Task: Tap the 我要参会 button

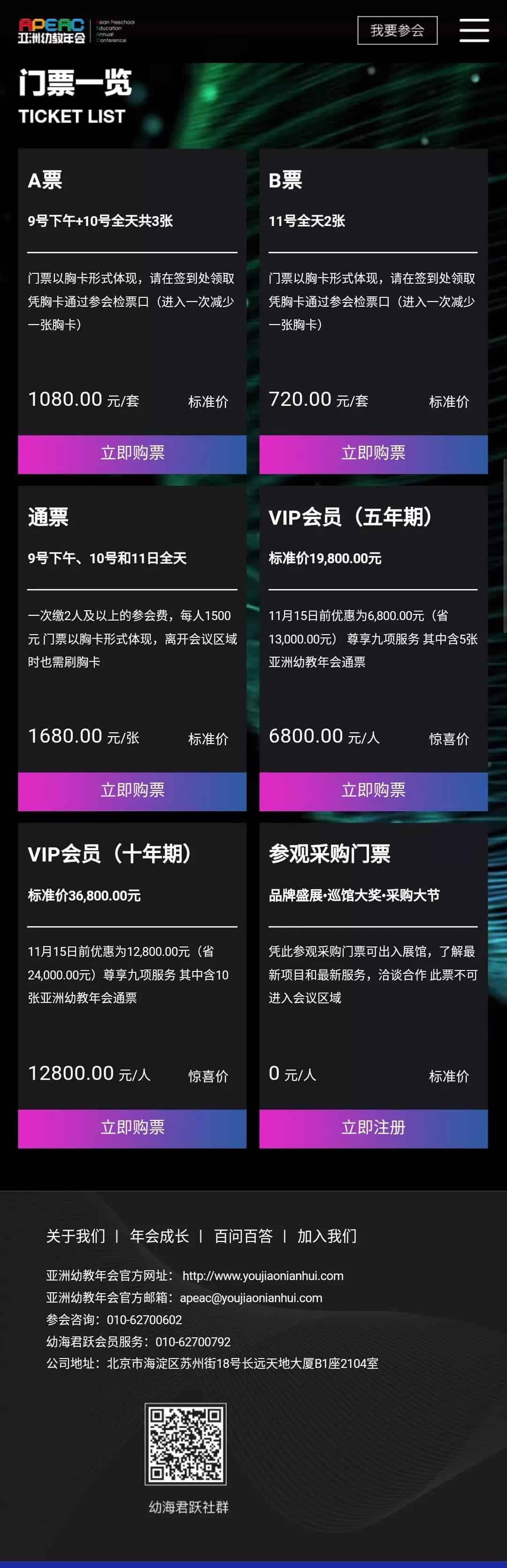Action: (x=397, y=31)
